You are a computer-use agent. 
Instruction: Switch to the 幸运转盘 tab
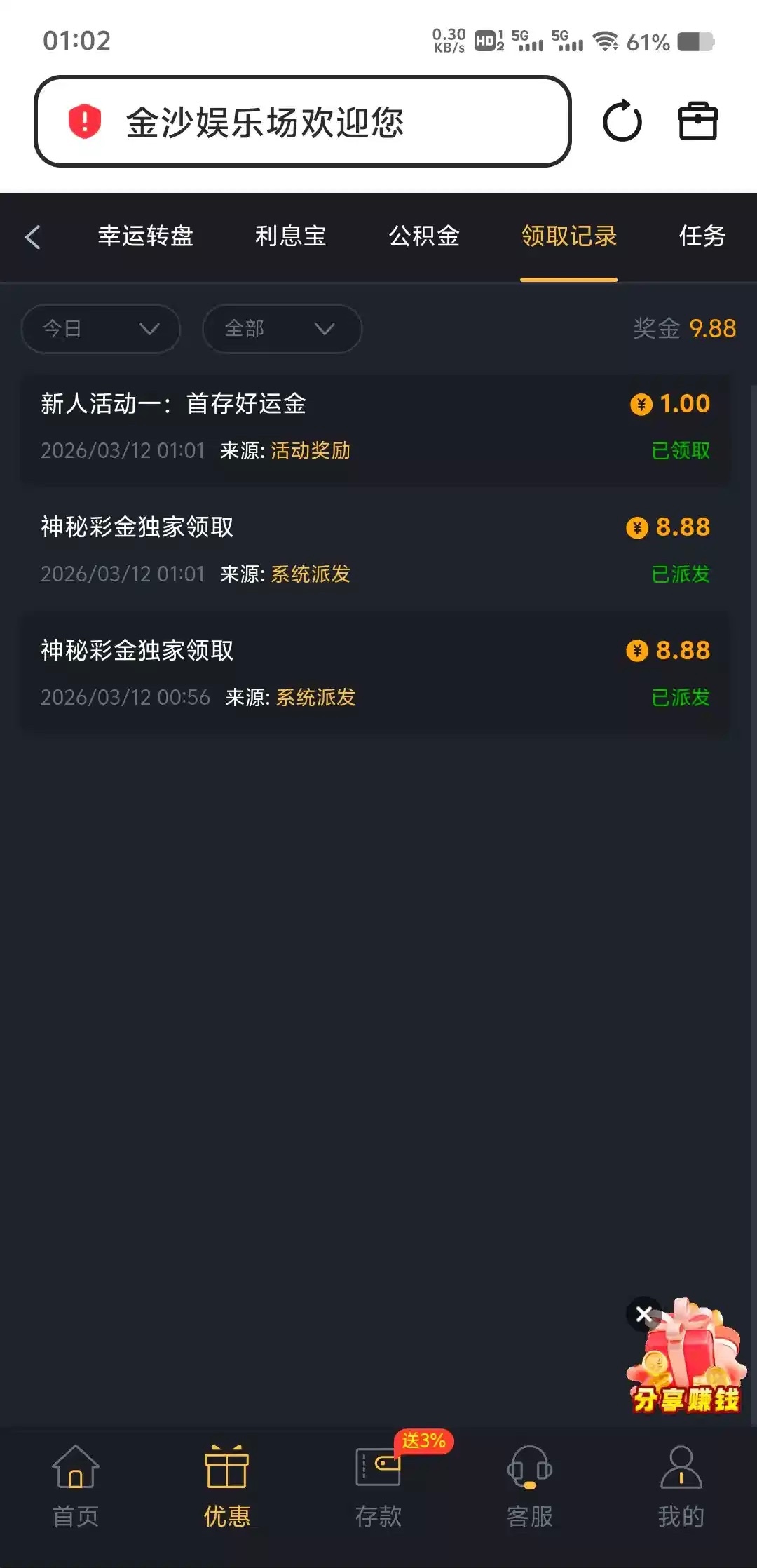[x=145, y=236]
